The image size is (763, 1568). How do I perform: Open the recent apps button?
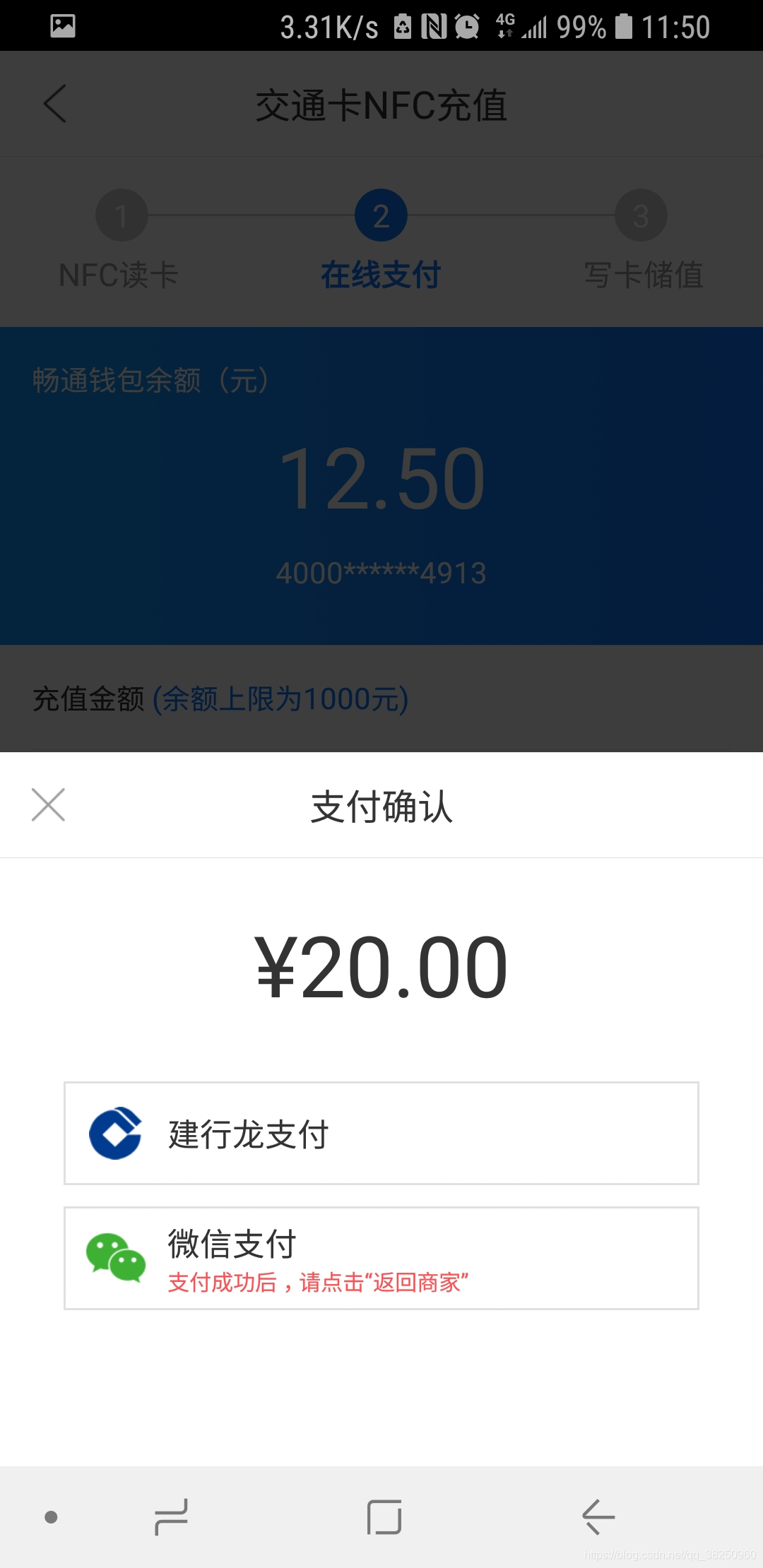171,1516
